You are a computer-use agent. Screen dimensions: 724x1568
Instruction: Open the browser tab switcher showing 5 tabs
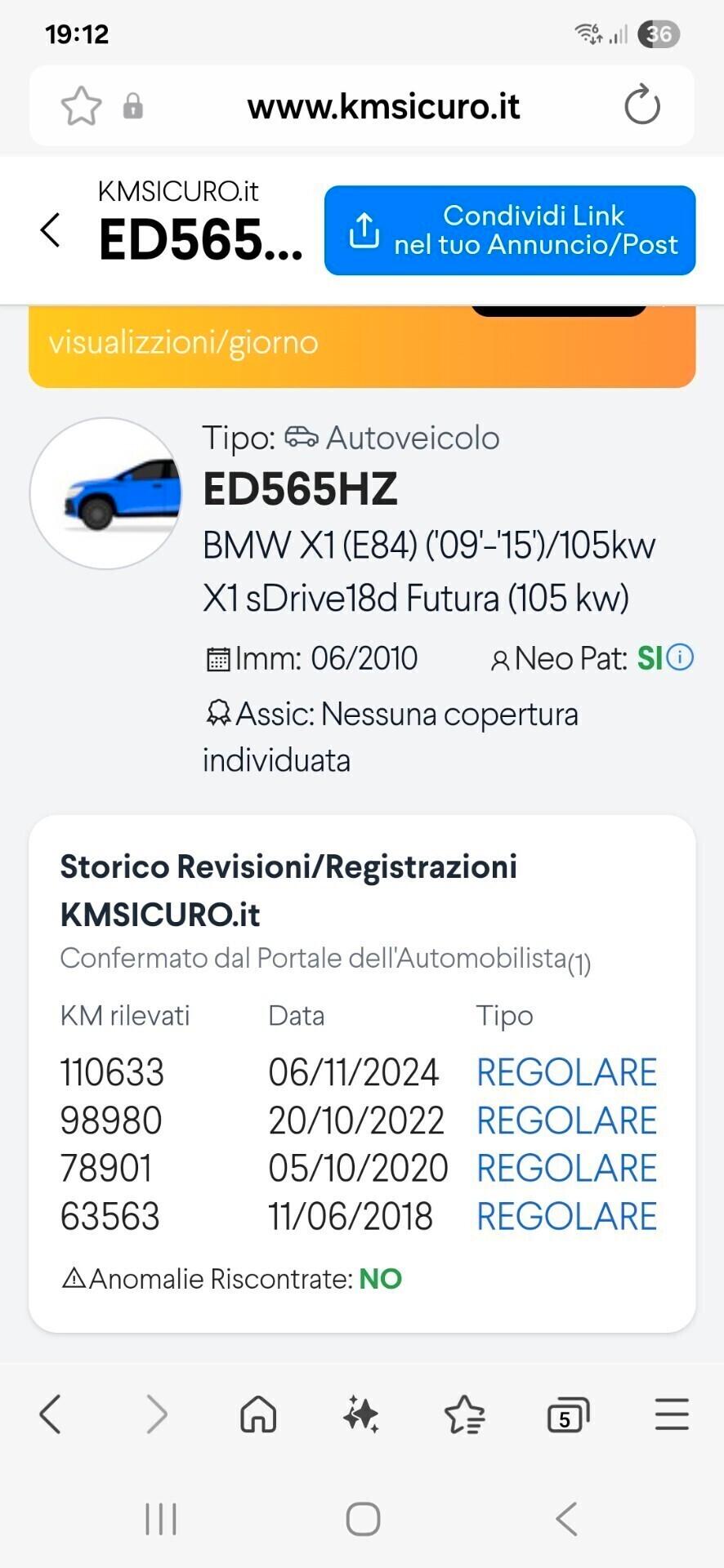coord(569,1414)
